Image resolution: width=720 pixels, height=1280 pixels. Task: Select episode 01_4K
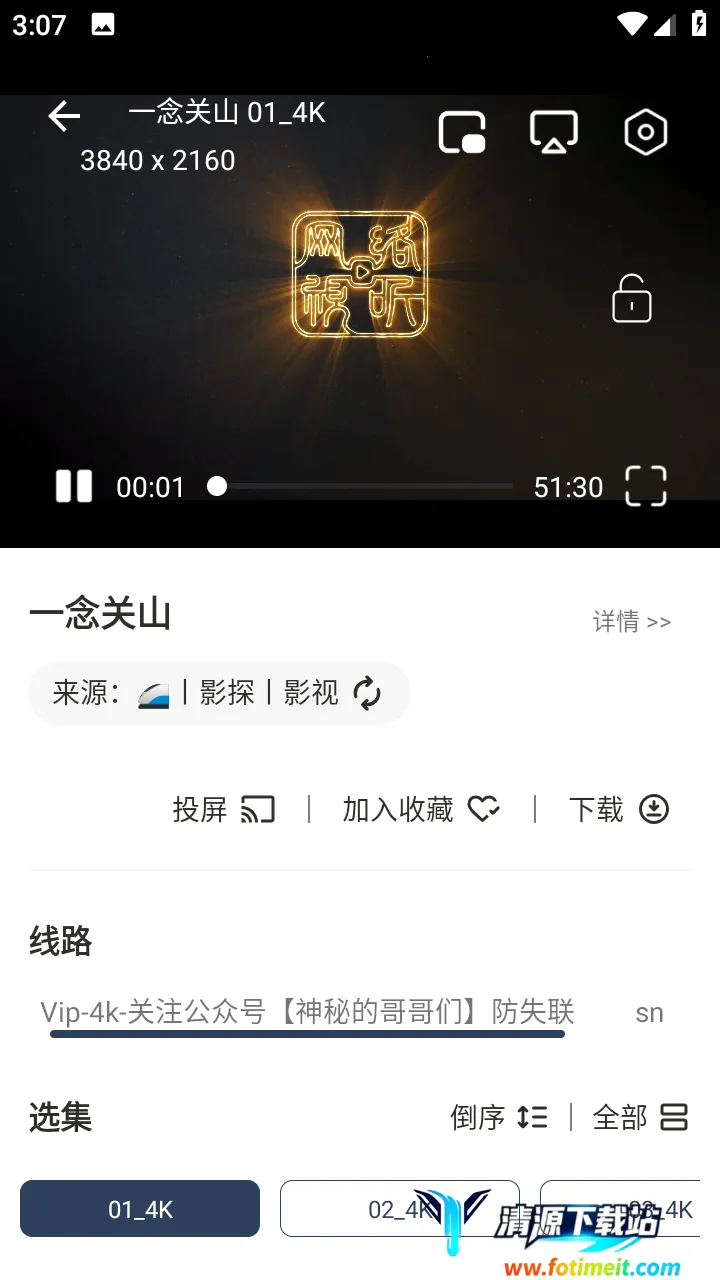[x=140, y=1209]
